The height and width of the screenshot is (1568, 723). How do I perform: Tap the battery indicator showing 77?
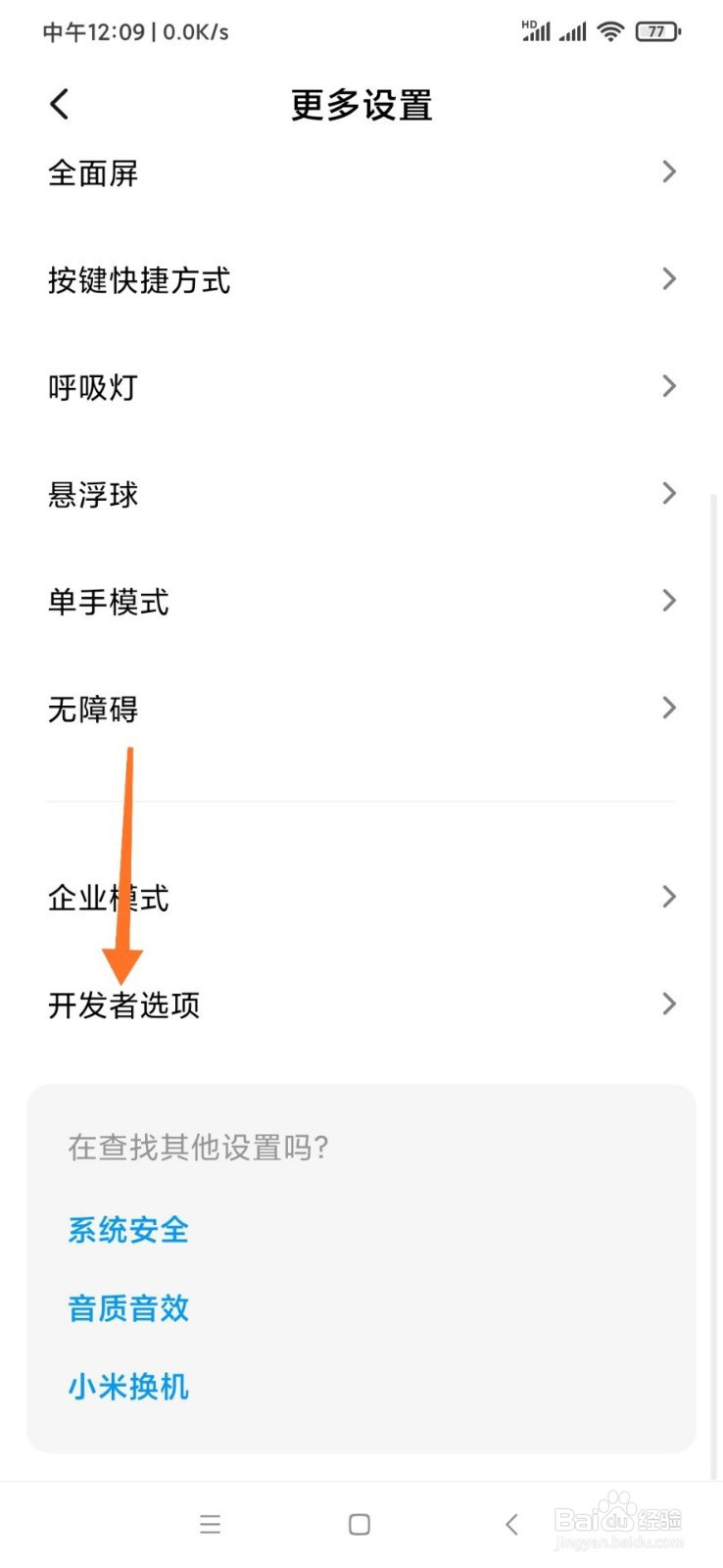coord(658,30)
